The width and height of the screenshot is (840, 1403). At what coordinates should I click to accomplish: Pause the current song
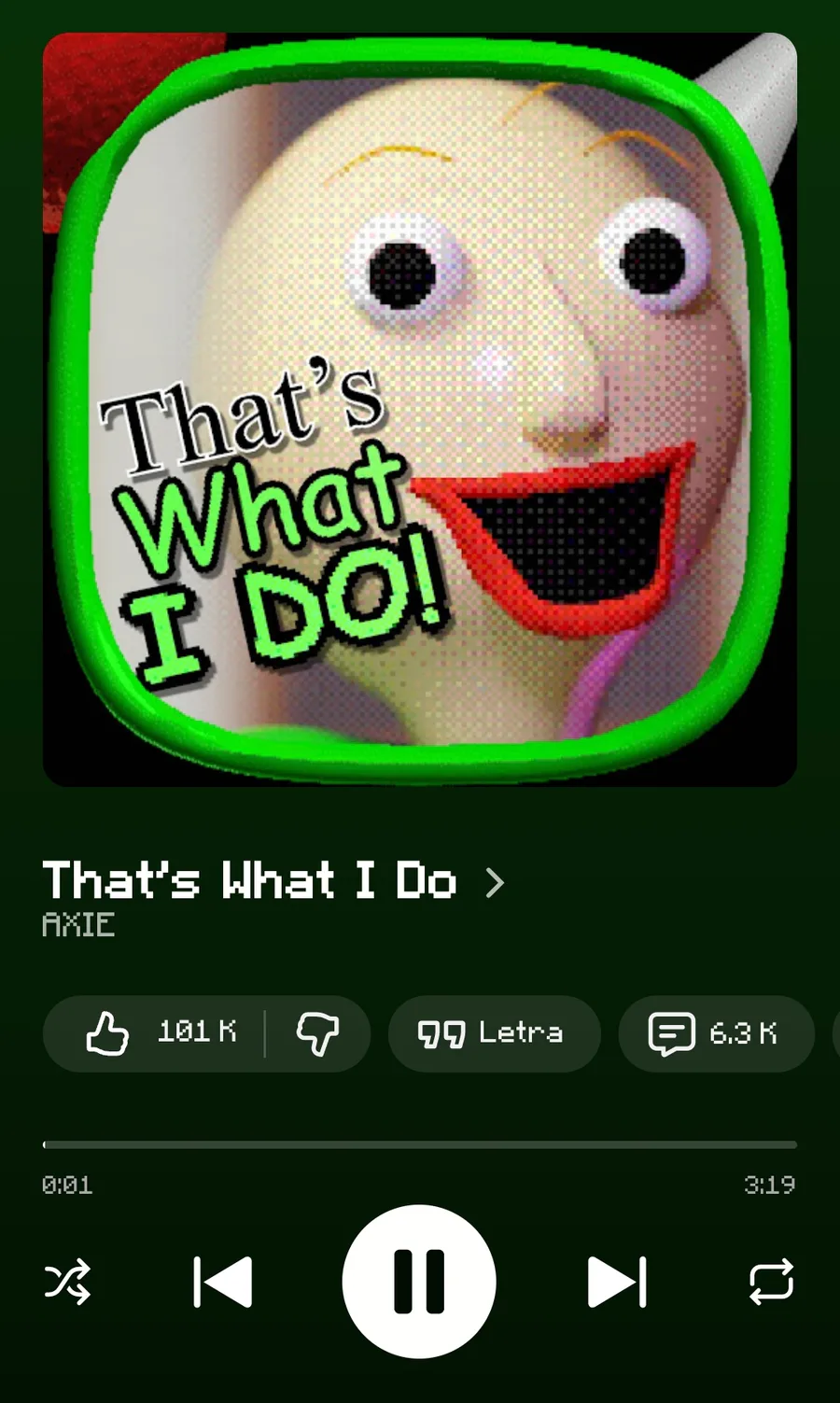[x=419, y=1281]
